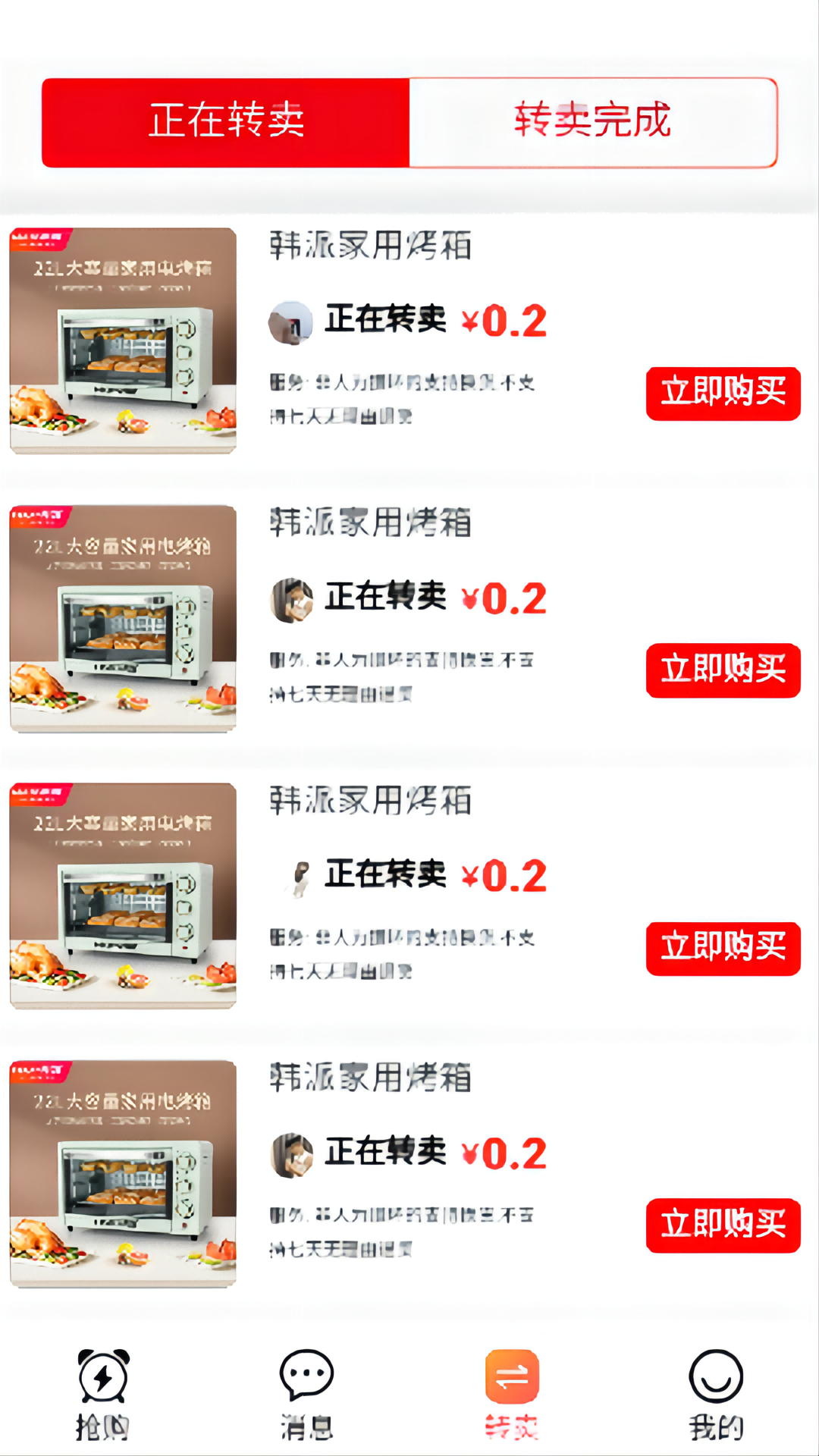Click the seller avatar on the third listing
Image resolution: width=819 pixels, height=1456 pixels.
(x=302, y=875)
